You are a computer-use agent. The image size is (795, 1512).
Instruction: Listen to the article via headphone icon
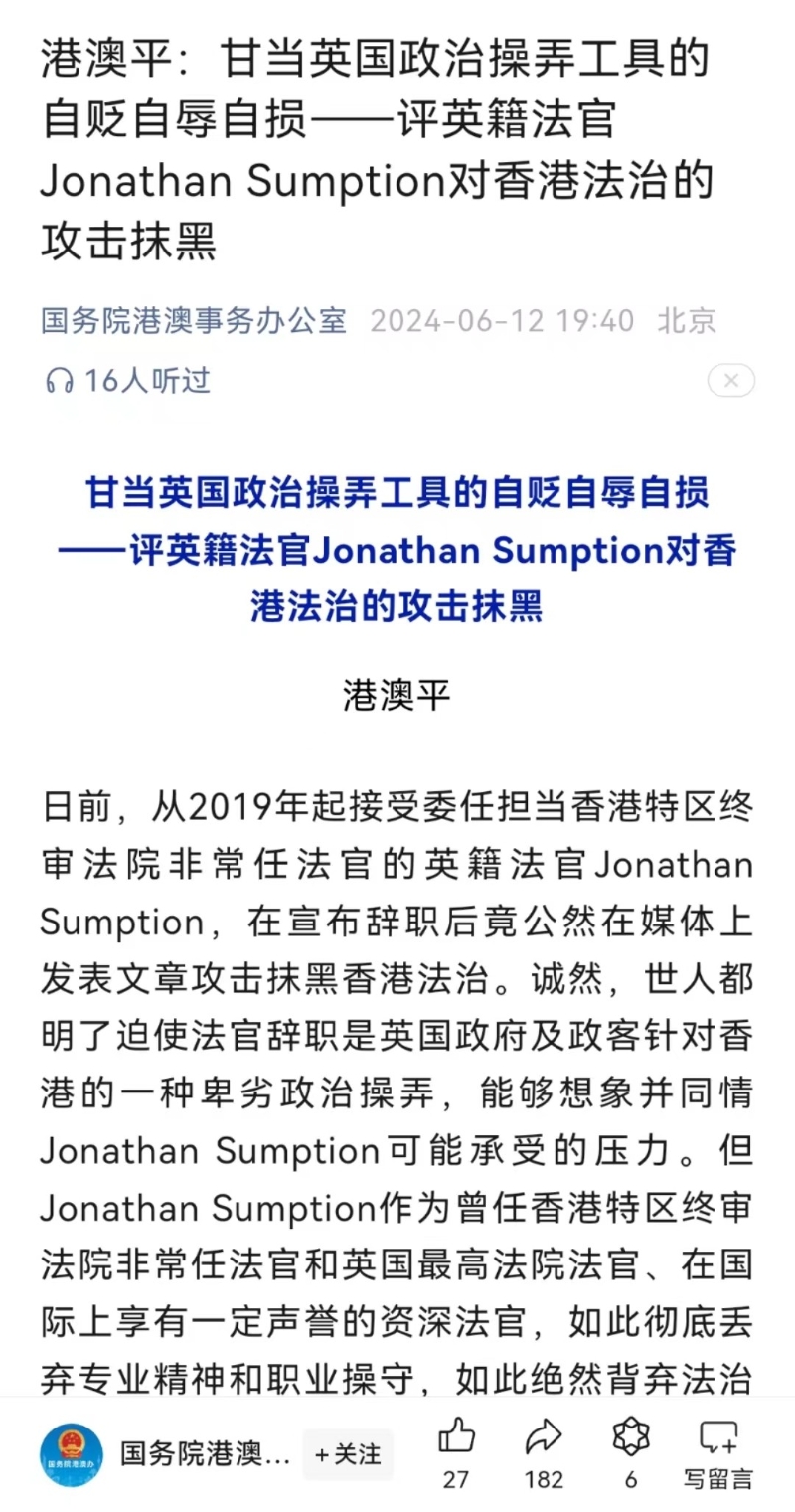click(x=61, y=381)
